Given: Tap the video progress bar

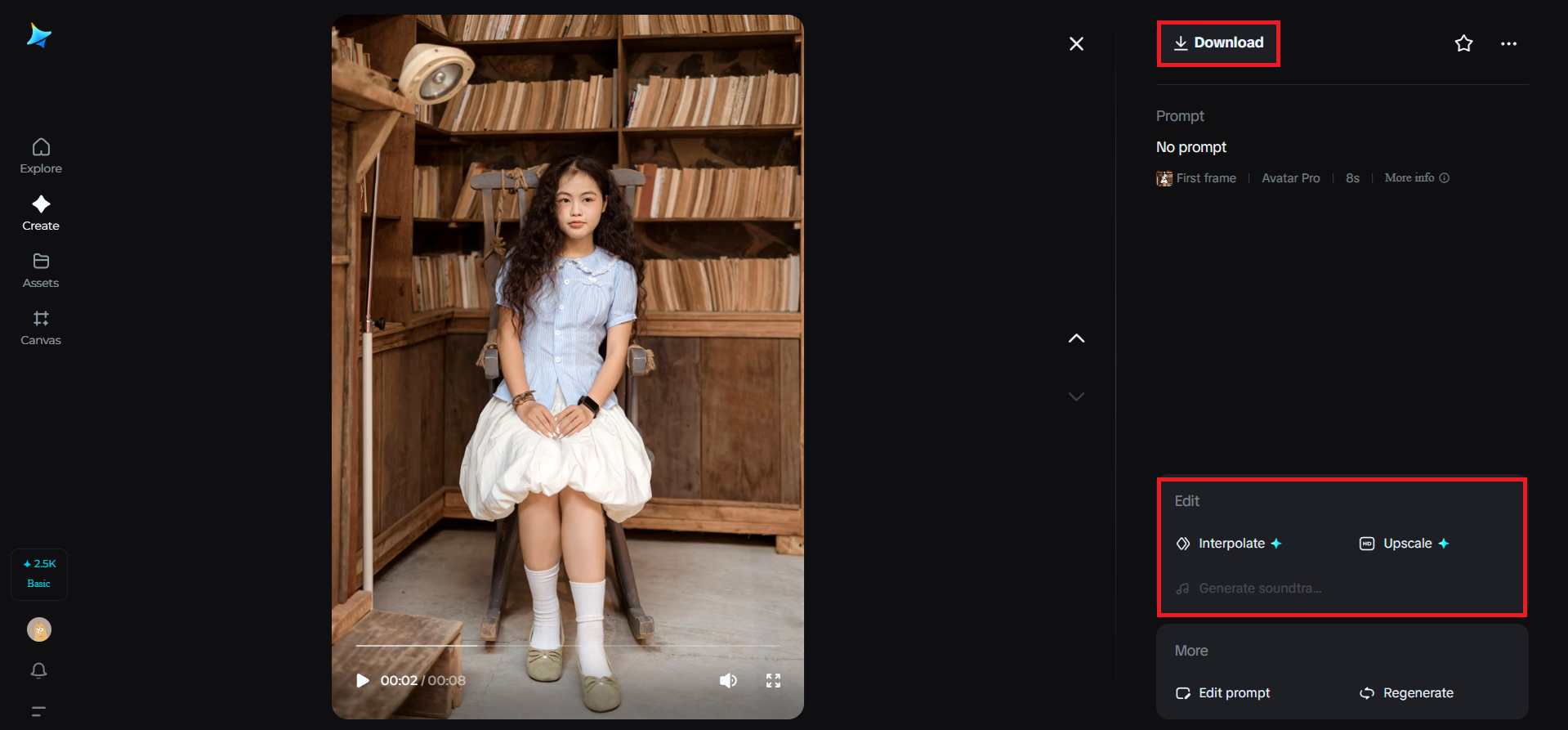Looking at the screenshot, I should (567, 646).
